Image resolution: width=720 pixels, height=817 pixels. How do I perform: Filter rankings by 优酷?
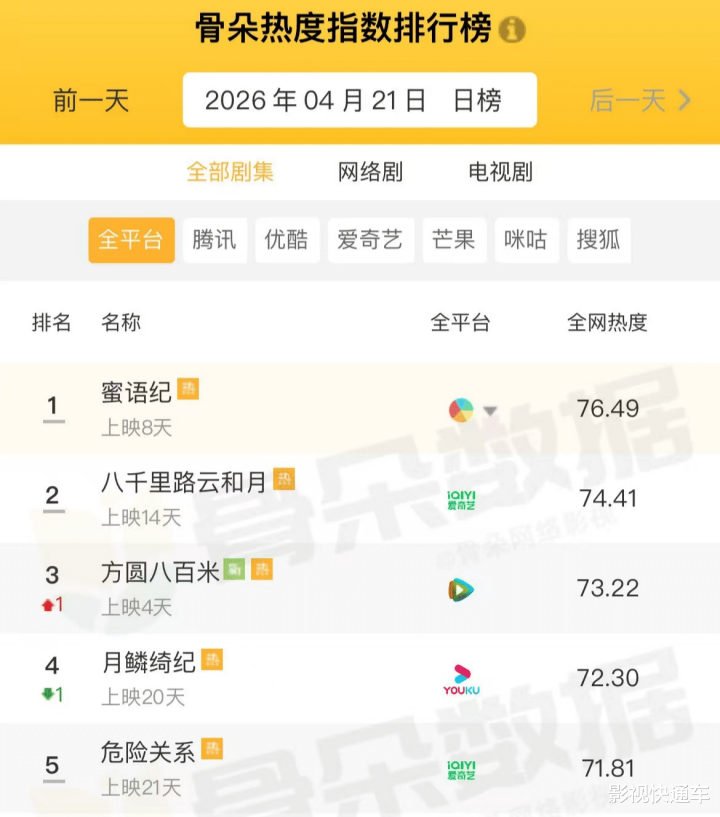tap(287, 240)
